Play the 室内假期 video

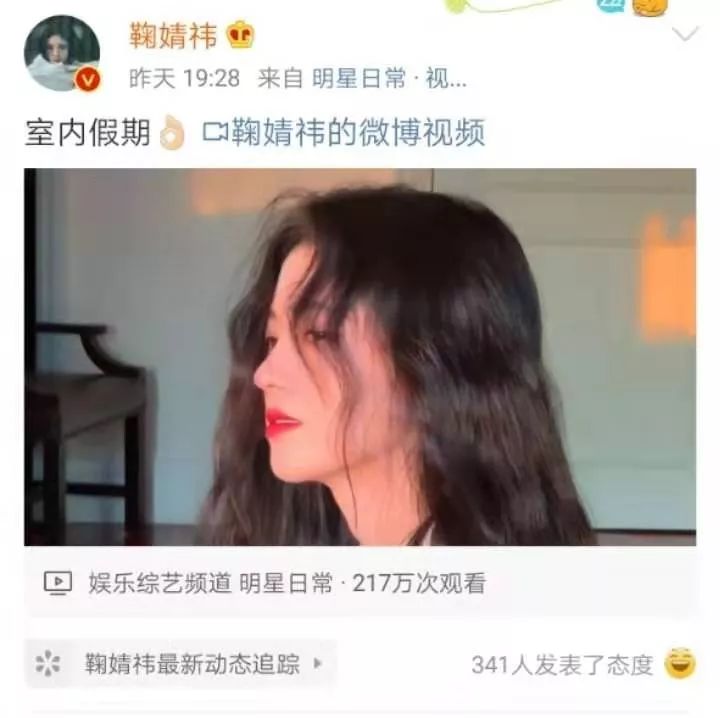pos(360,357)
